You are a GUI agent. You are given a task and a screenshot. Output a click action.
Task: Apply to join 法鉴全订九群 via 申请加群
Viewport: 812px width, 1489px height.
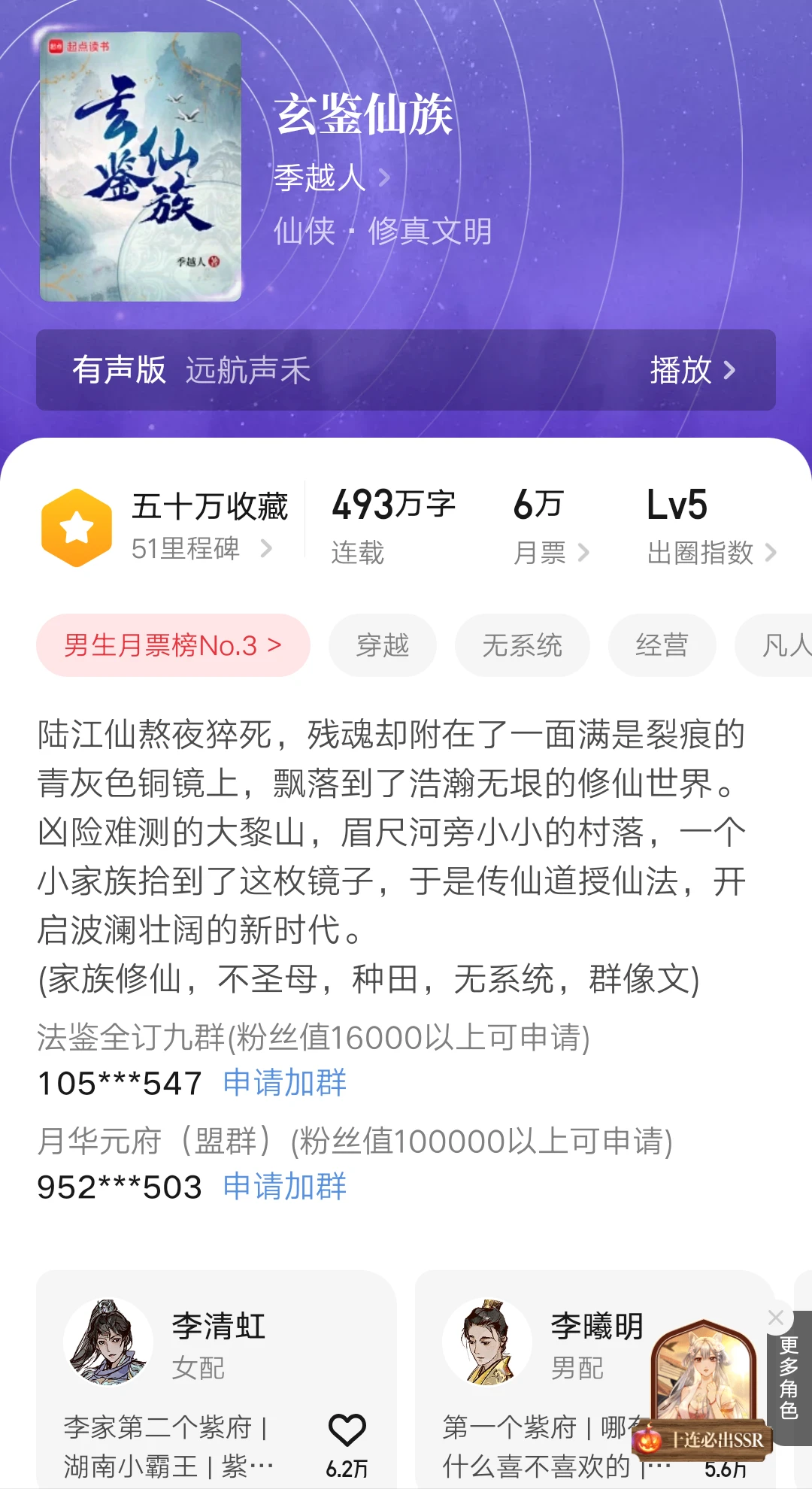[x=283, y=1083]
